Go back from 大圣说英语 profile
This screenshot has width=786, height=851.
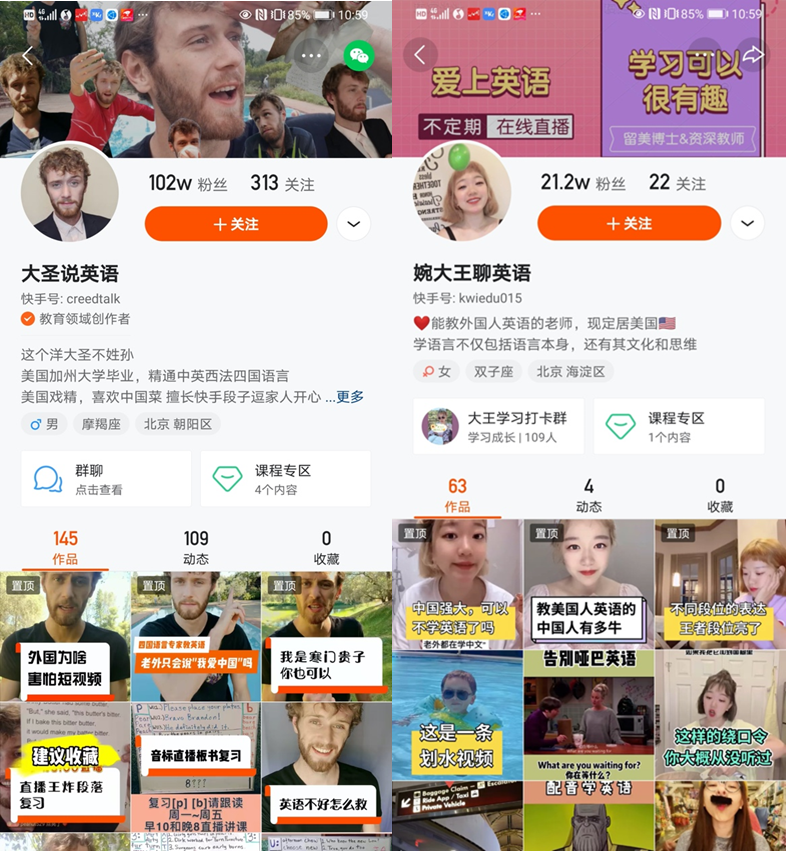[x=28, y=56]
